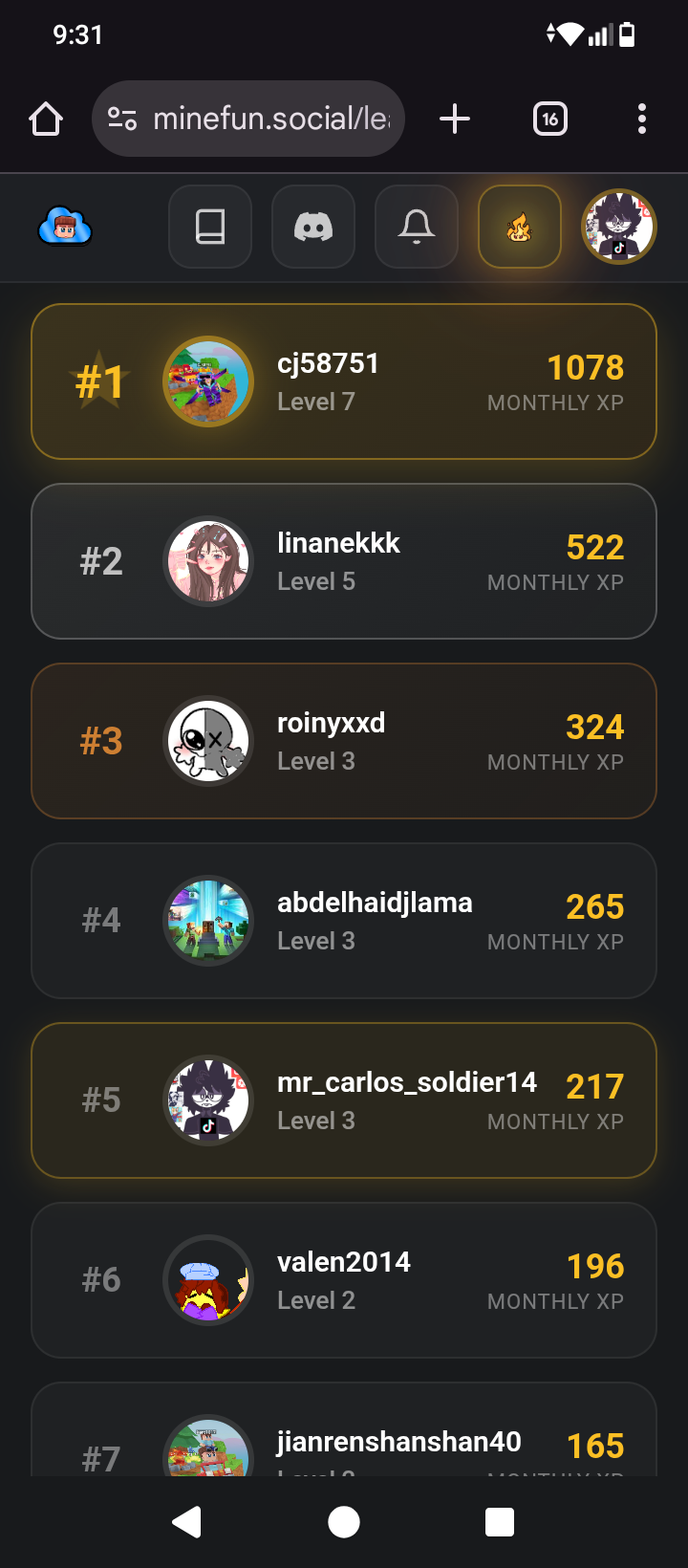Screen dimensions: 688x1568
Task: Tap the fire leaderboard icon
Action: 520,228
